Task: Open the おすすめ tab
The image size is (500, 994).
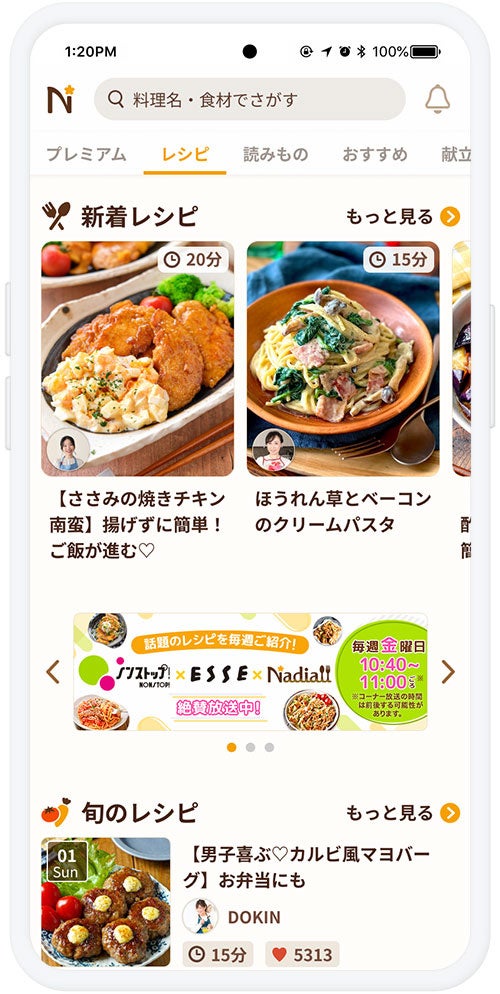Action: 375,154
